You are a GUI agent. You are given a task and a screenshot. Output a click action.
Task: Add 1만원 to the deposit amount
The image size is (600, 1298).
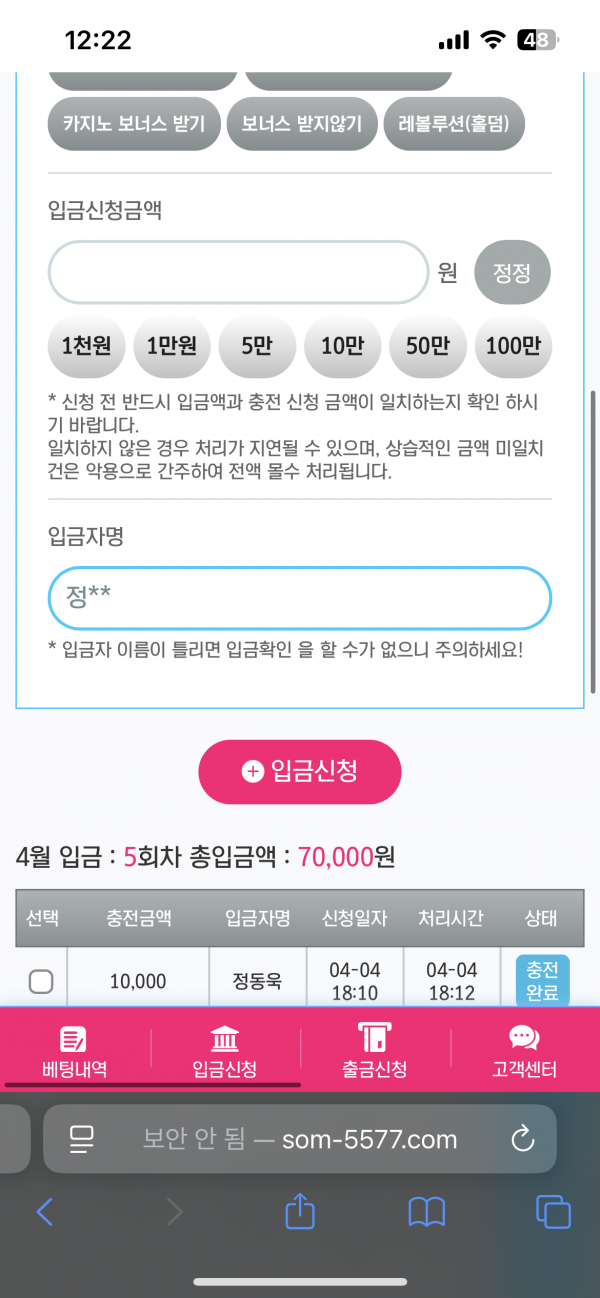point(171,346)
